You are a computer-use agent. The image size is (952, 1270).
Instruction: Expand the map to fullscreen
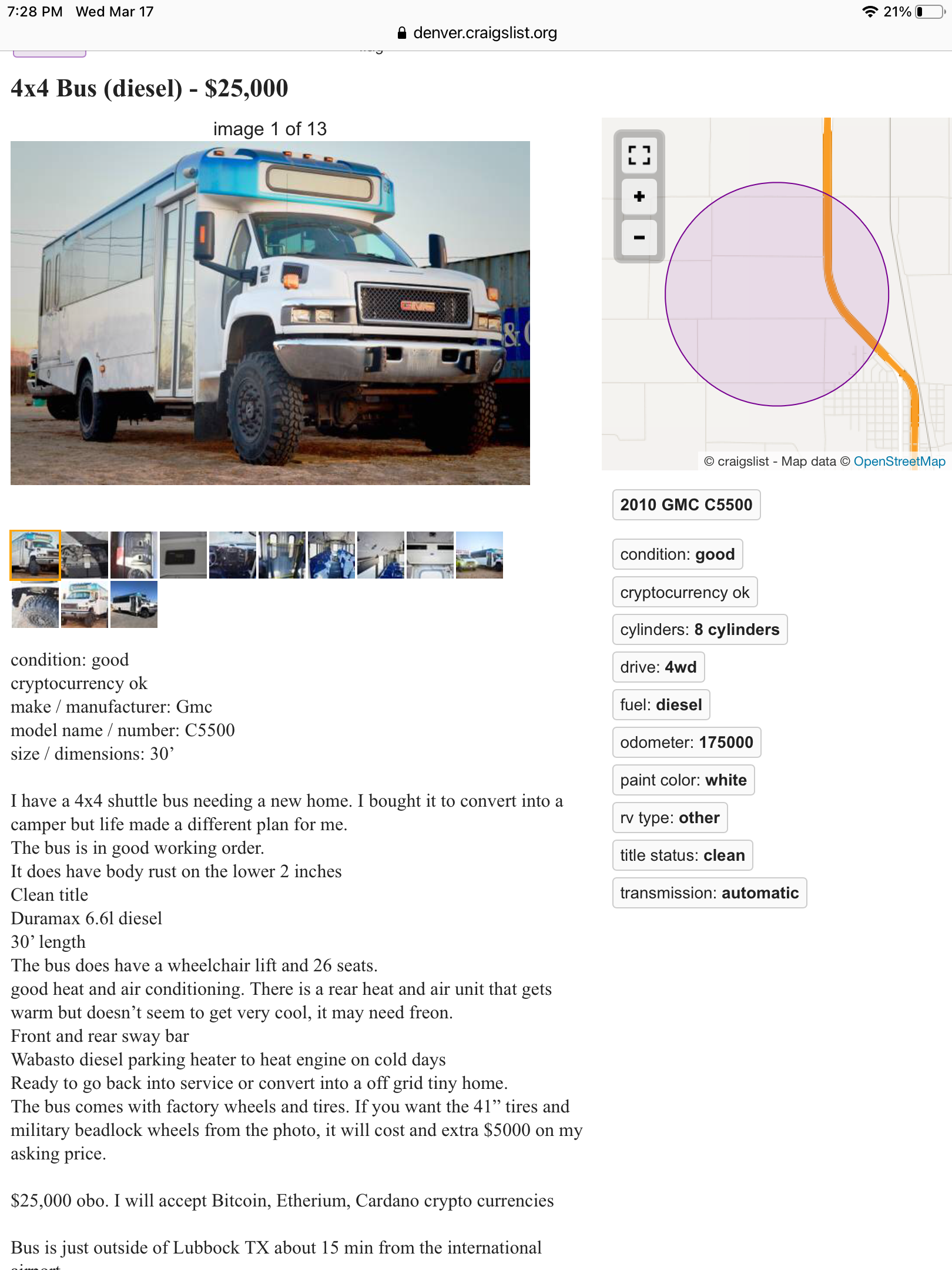[639, 155]
